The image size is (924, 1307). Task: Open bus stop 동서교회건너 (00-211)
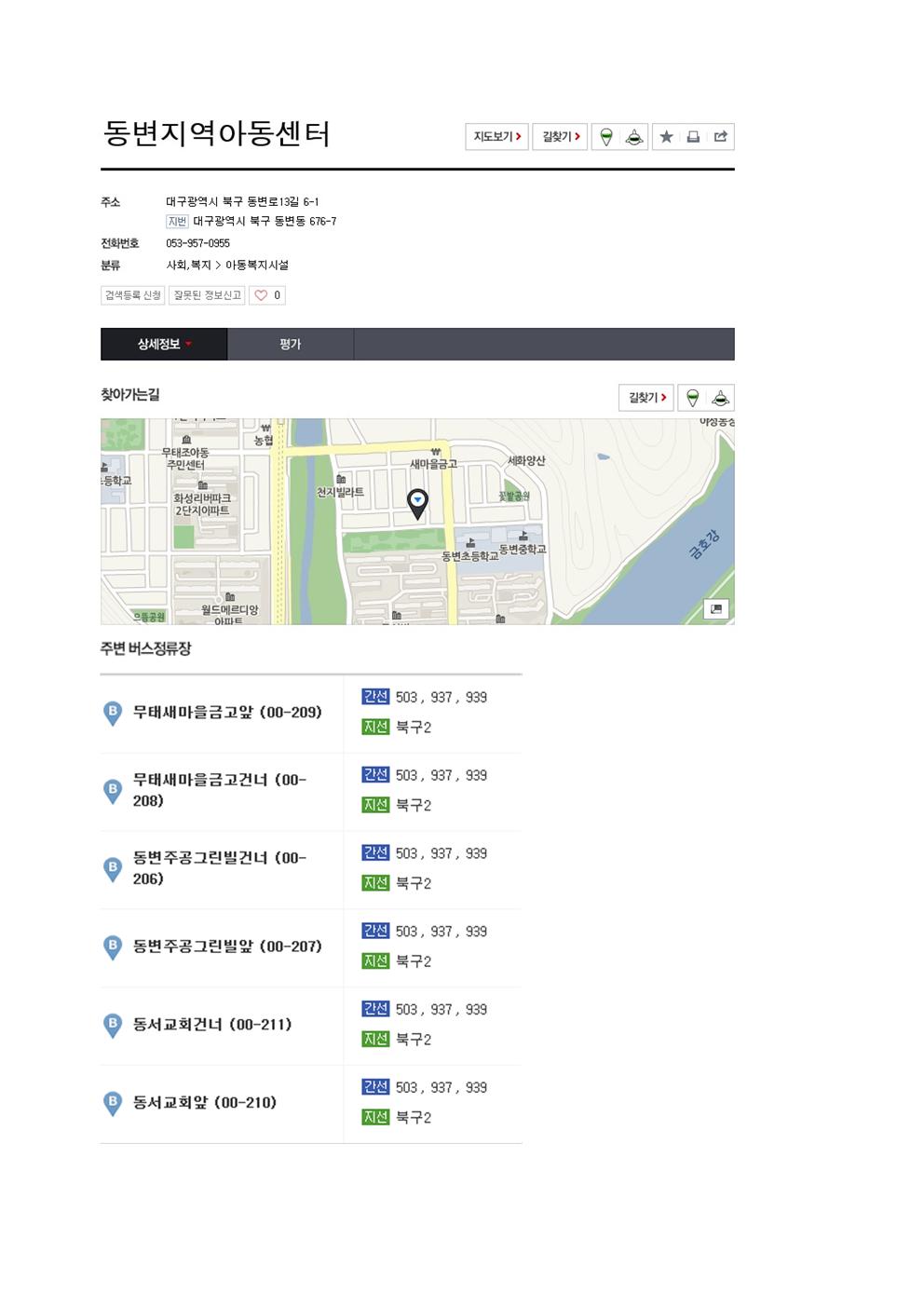(212, 1025)
